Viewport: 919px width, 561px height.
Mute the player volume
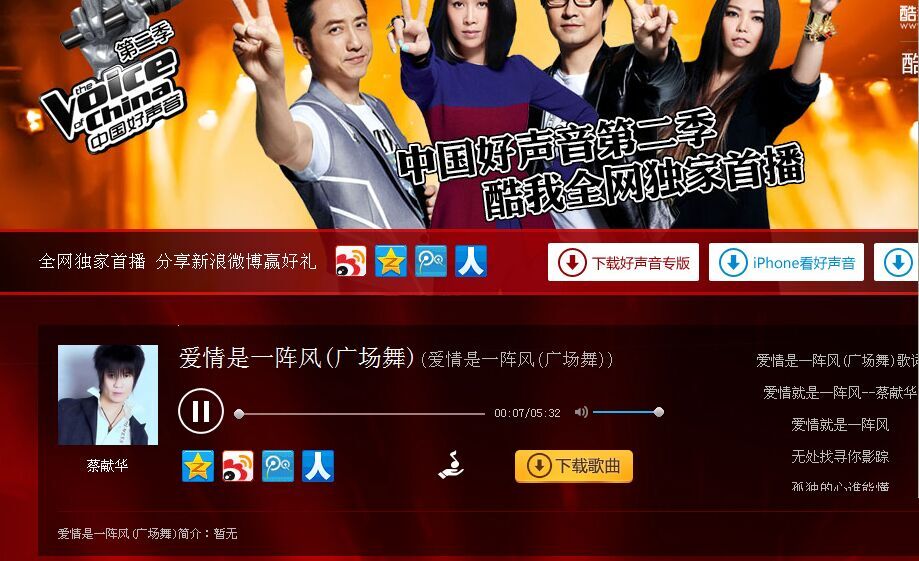[581, 412]
